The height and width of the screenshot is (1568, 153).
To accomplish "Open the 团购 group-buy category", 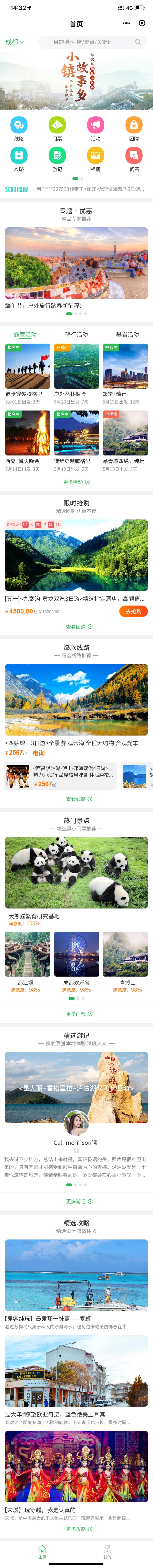I will point(134,127).
